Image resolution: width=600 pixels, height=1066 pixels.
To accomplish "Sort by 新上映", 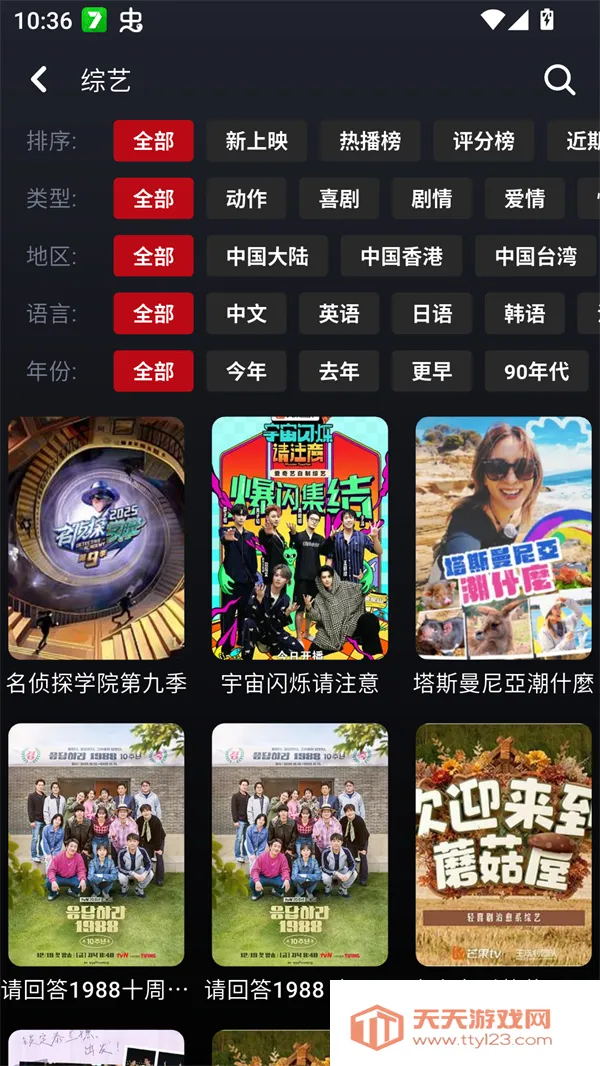I will point(257,141).
